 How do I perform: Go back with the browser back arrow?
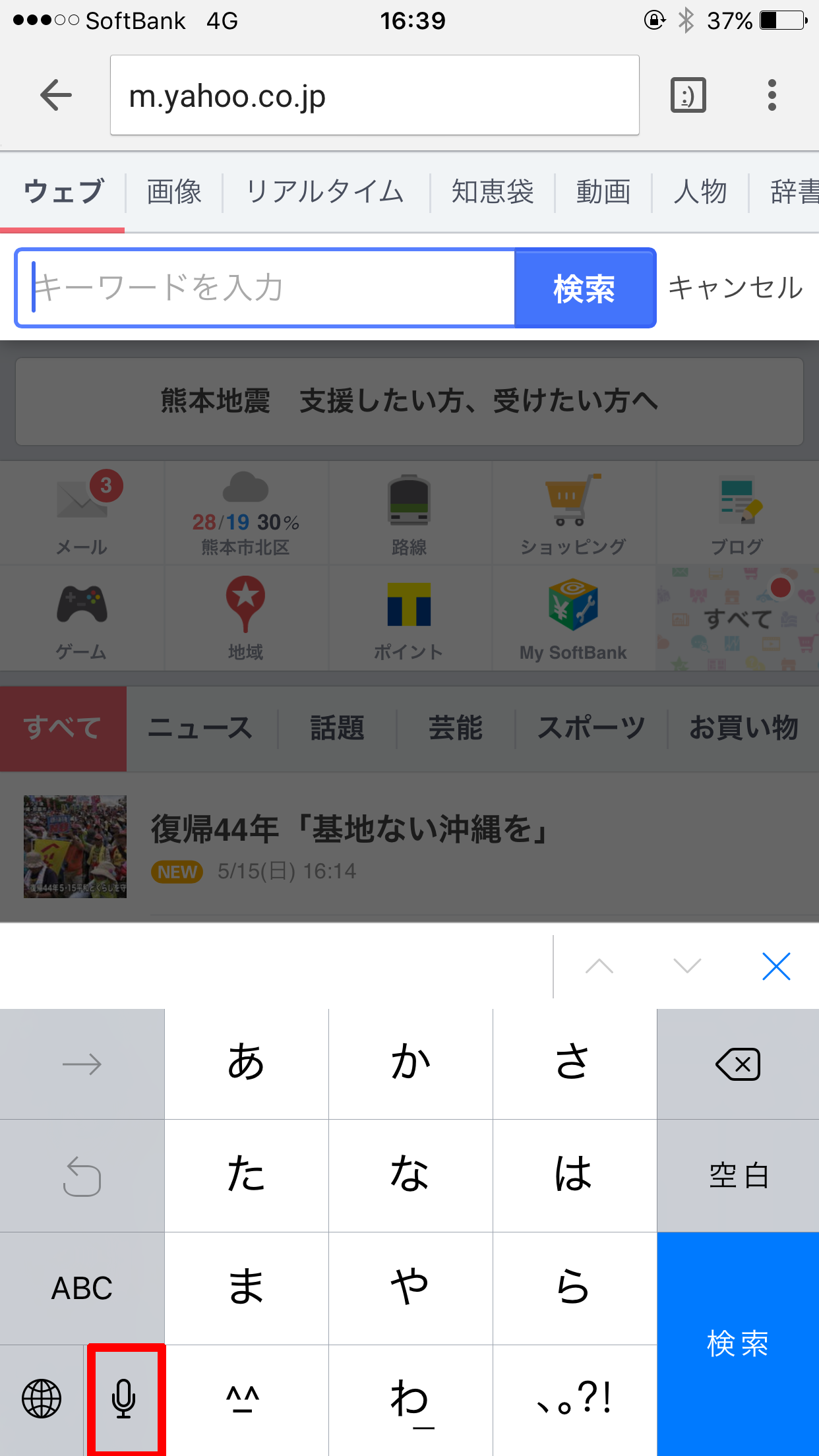56,96
